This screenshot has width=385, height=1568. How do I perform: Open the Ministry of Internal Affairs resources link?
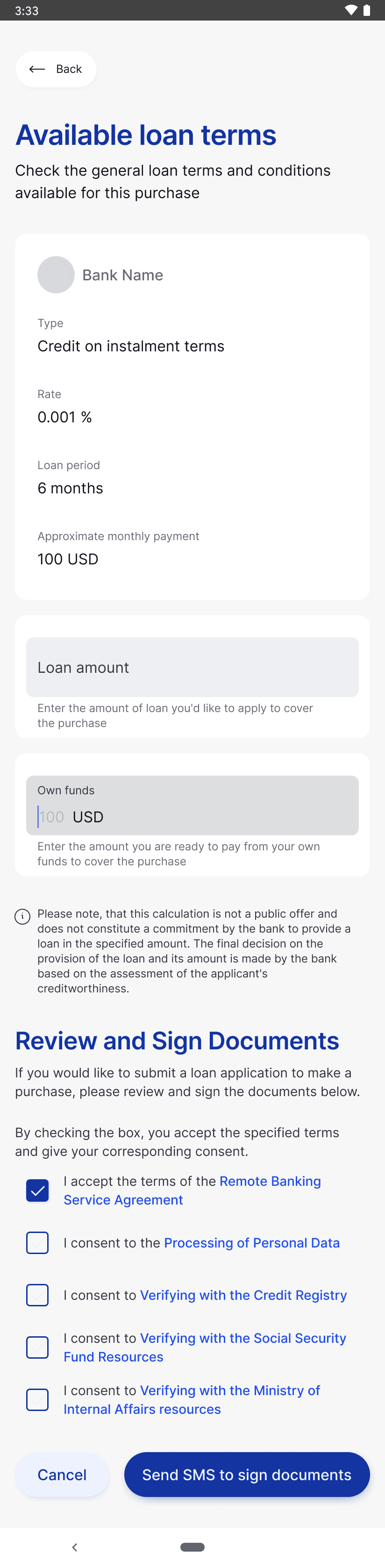(x=230, y=1390)
